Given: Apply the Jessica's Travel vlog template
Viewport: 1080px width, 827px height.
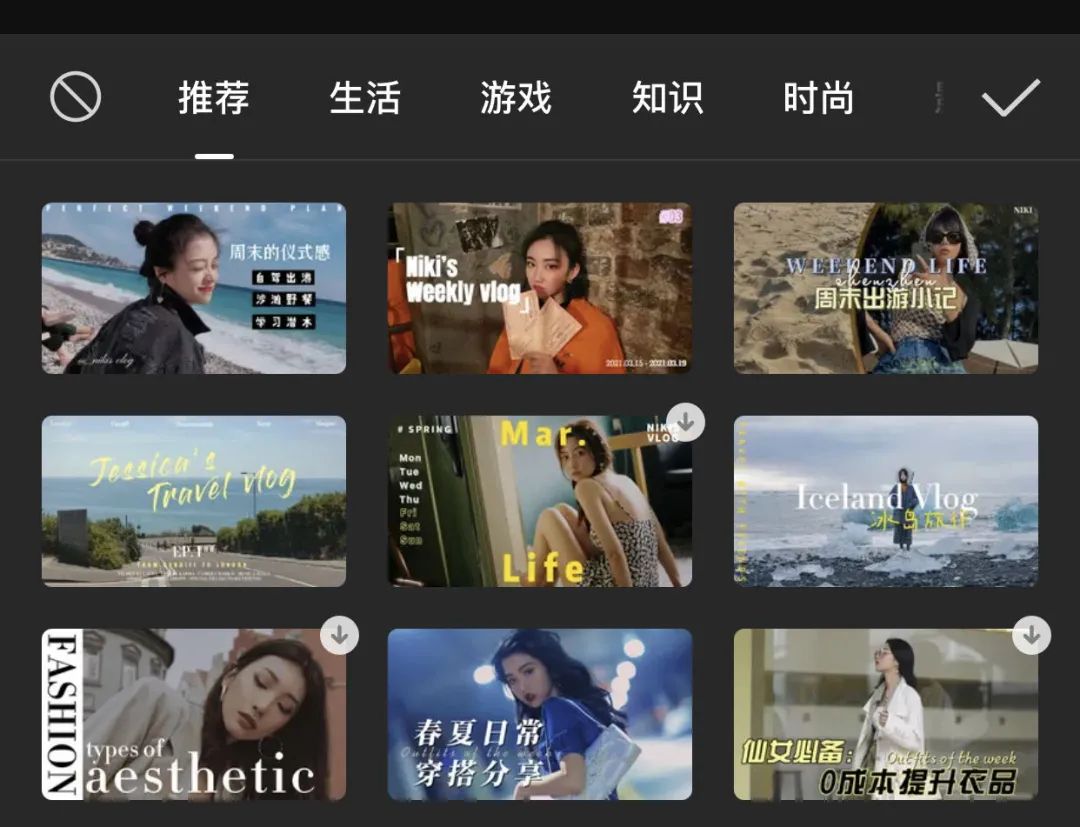Looking at the screenshot, I should (194, 501).
